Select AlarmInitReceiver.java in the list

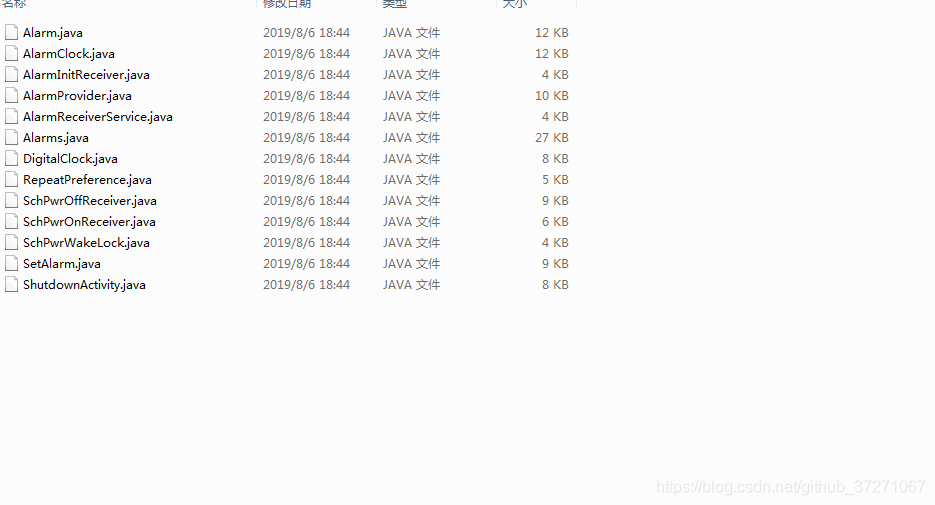click(86, 75)
